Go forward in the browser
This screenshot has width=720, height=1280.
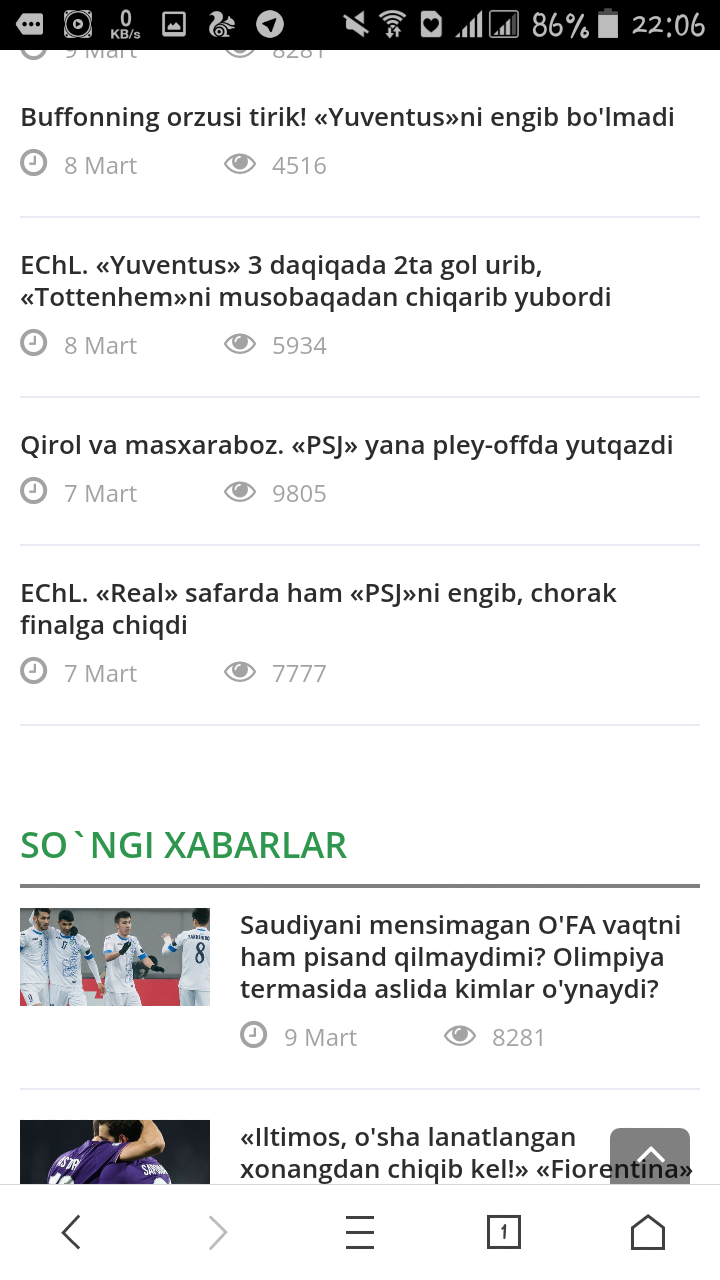tap(217, 1232)
